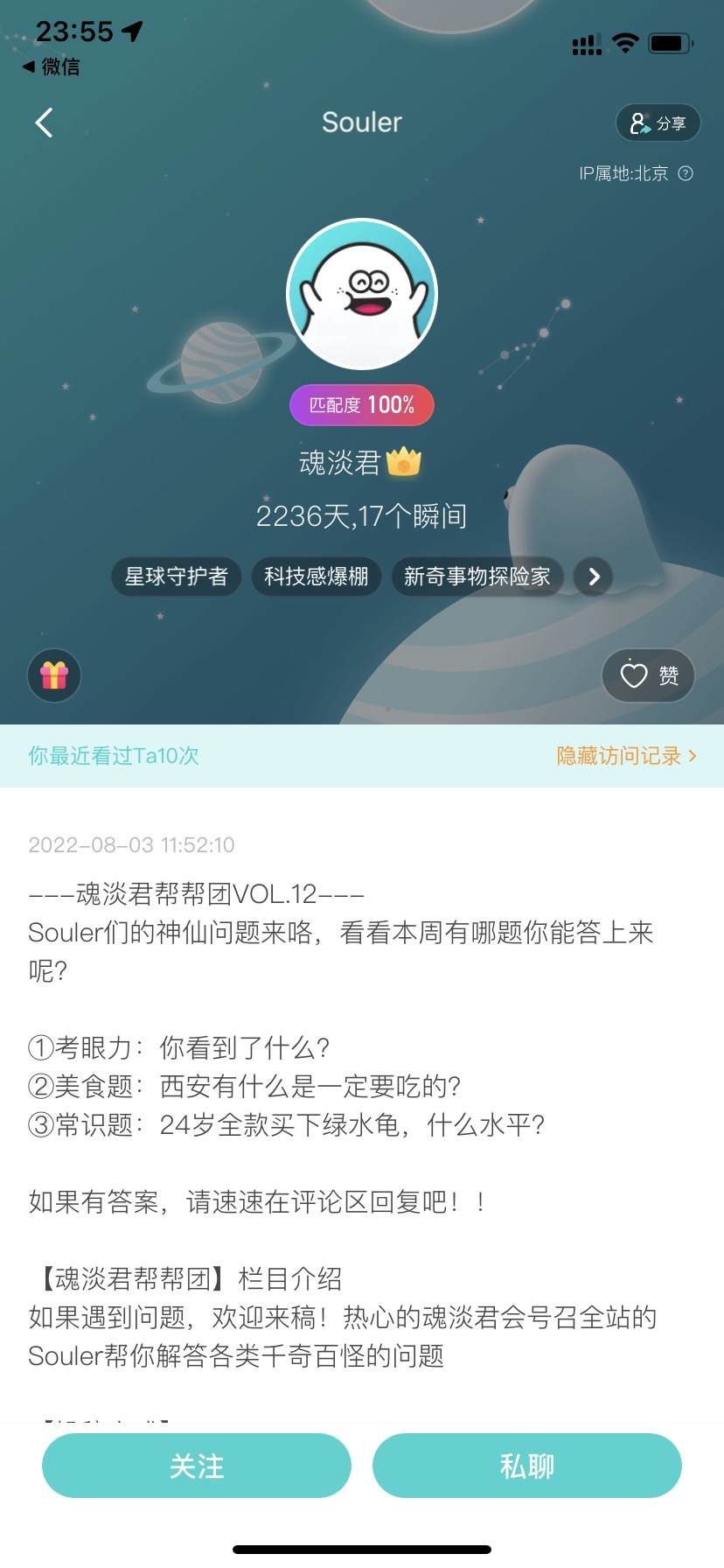Return to 微信 via status bar link

pyautogui.click(x=52, y=66)
